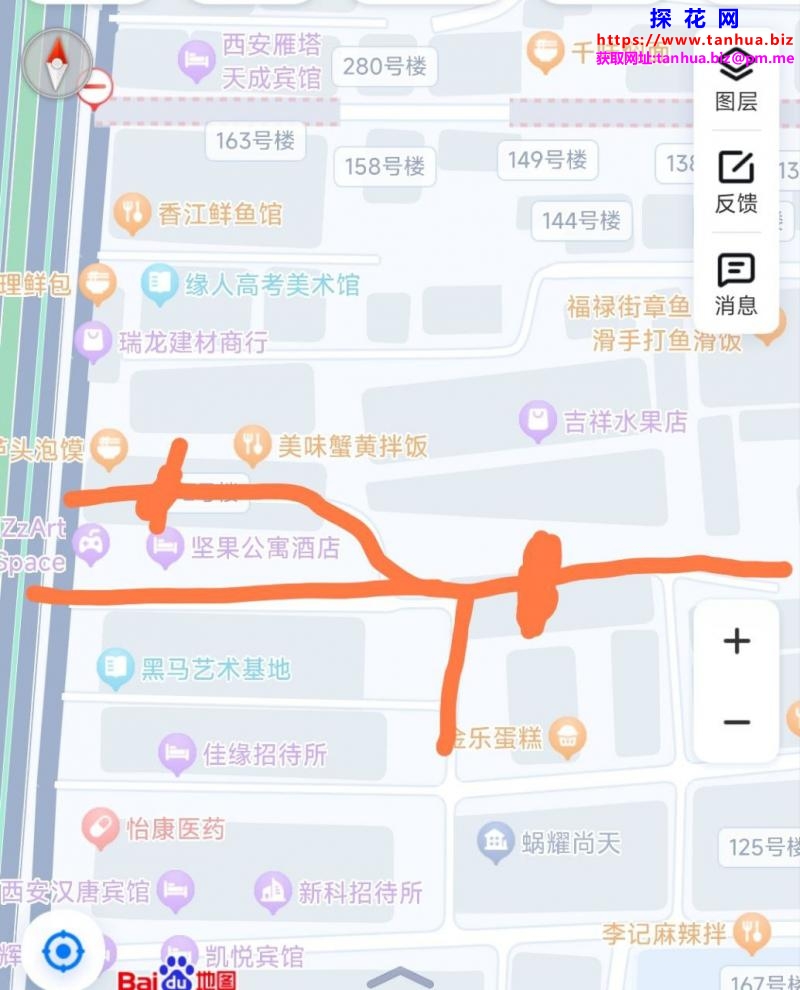Image resolution: width=800 pixels, height=990 pixels.
Task: Select the 黑马艺术基地 marker
Action: (x=116, y=668)
